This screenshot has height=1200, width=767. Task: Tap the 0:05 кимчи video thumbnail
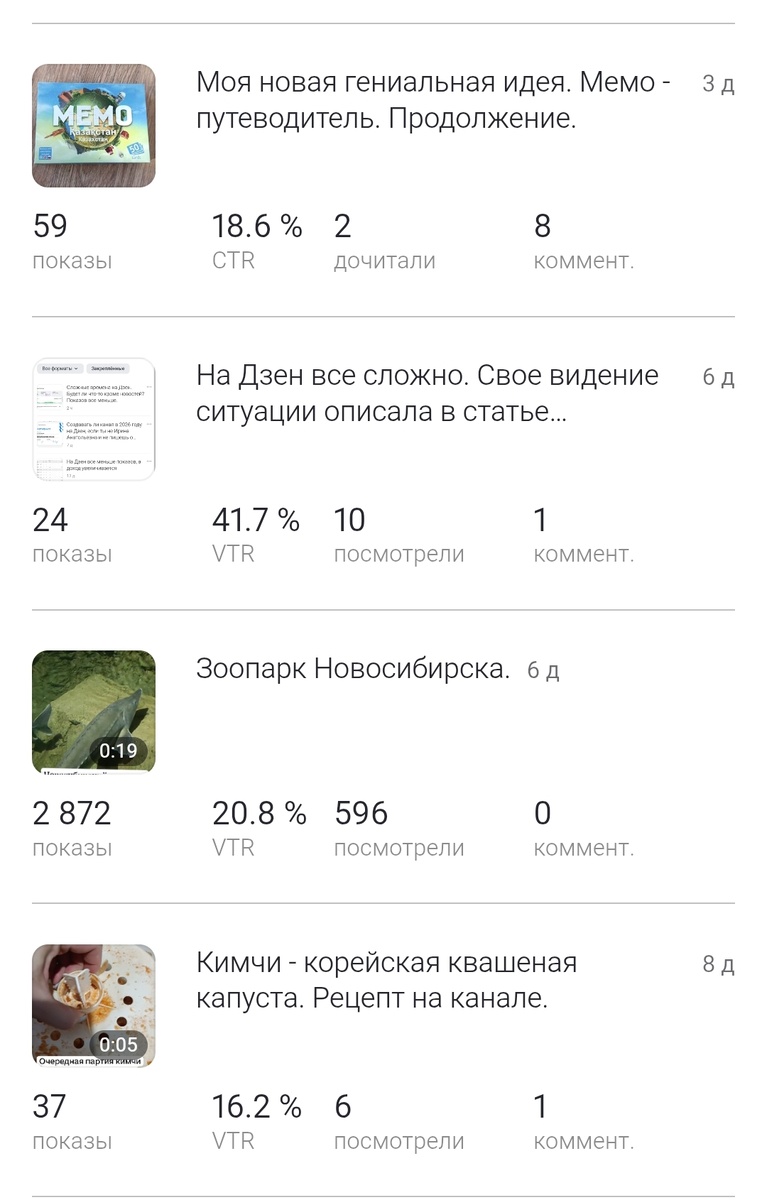pos(94,1006)
